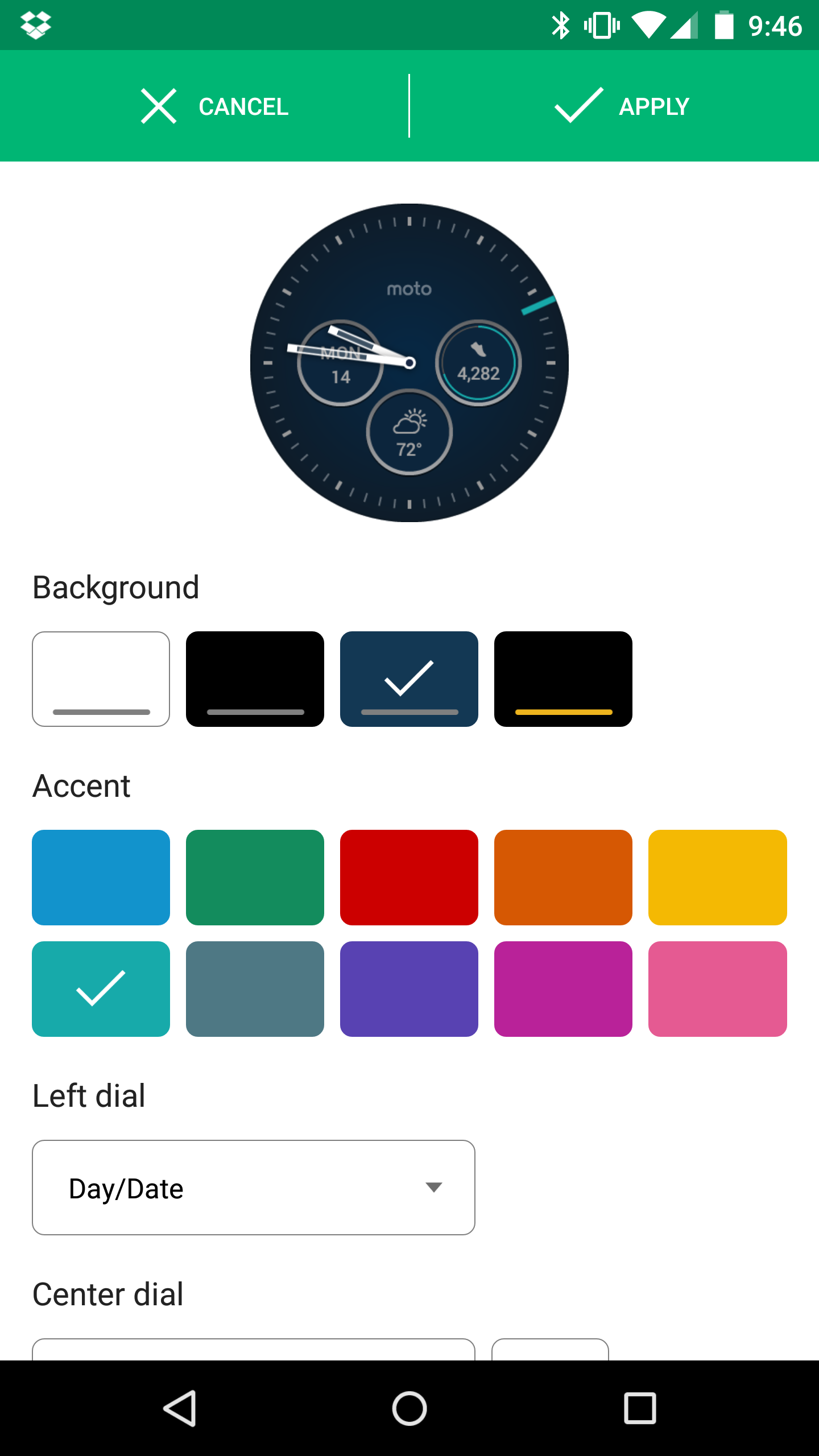Apply the watch face settings
The width and height of the screenshot is (819, 1456).
621,106
